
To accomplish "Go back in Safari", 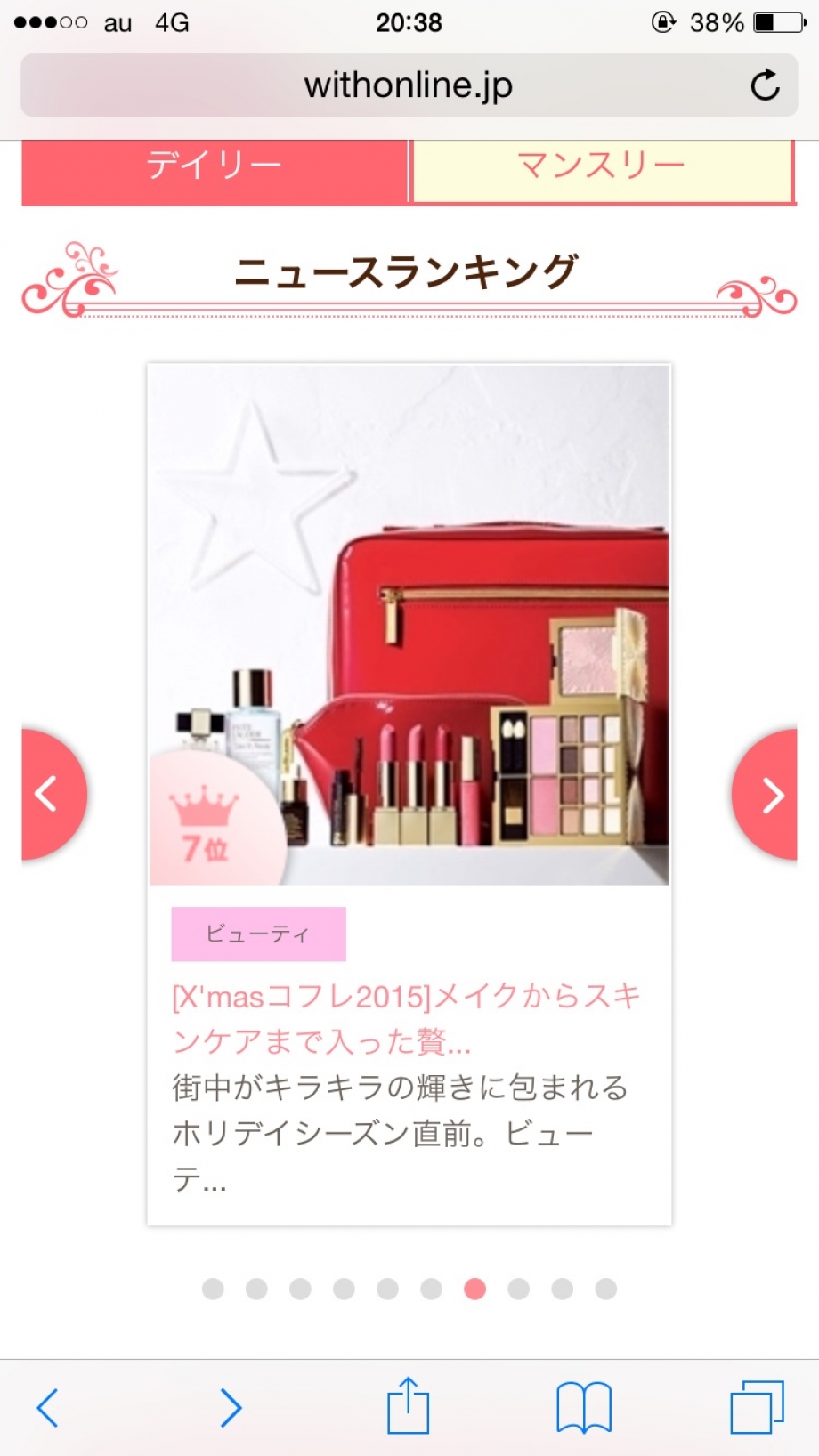I will click(48, 1408).
